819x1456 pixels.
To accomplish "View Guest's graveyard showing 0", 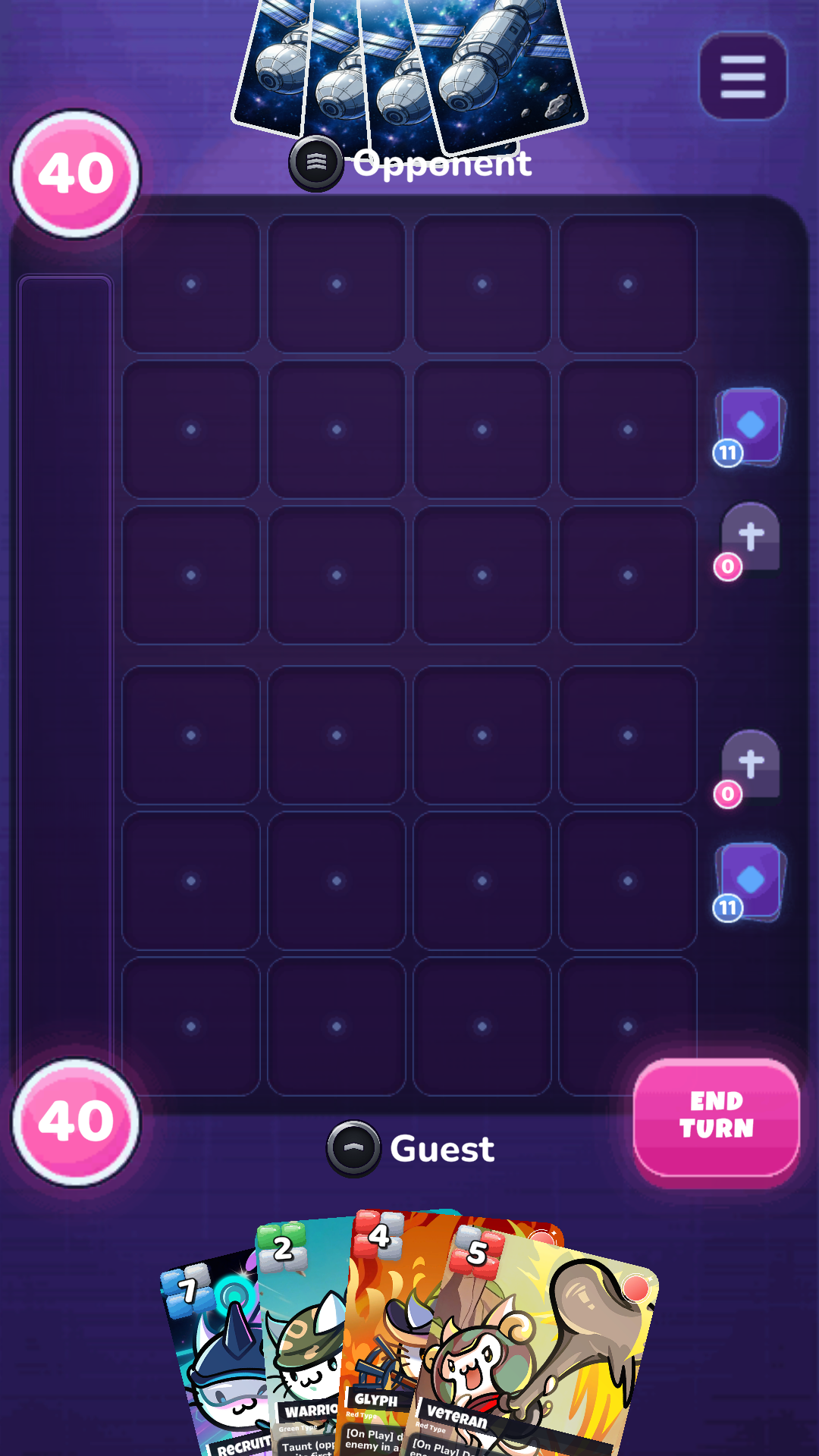I will click(748, 769).
